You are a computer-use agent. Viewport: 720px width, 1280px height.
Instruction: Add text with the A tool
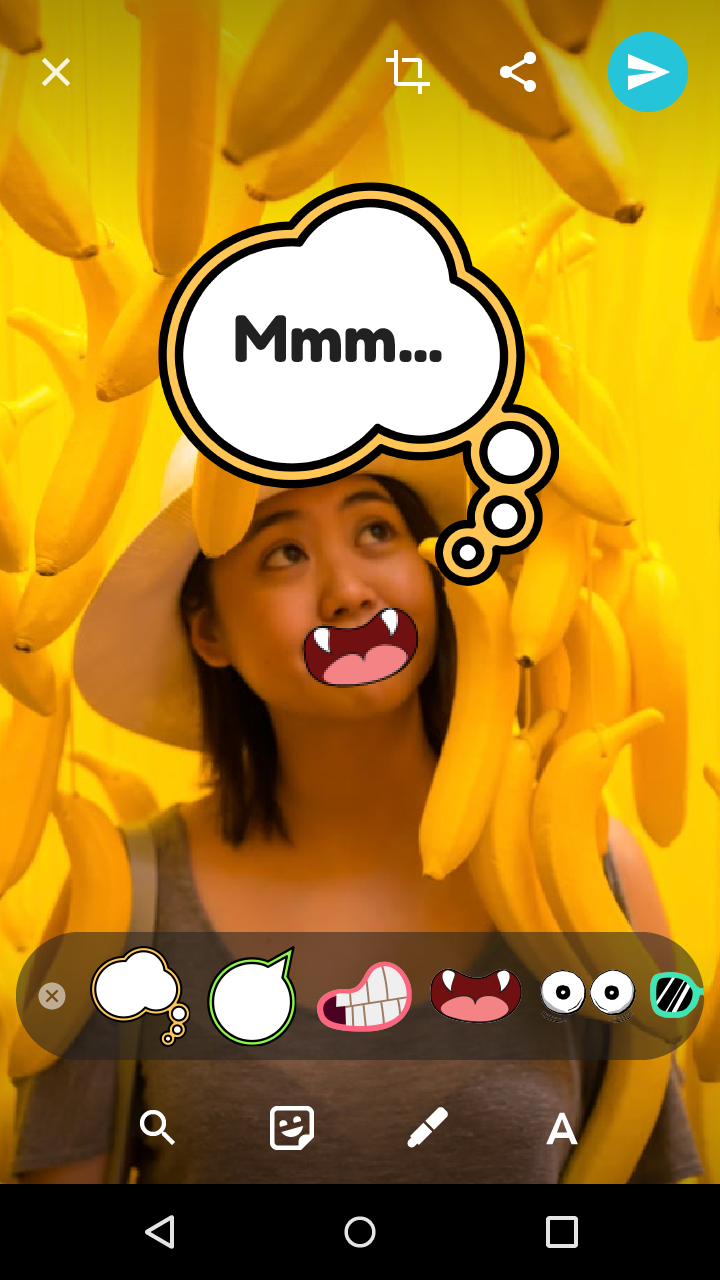point(562,1129)
